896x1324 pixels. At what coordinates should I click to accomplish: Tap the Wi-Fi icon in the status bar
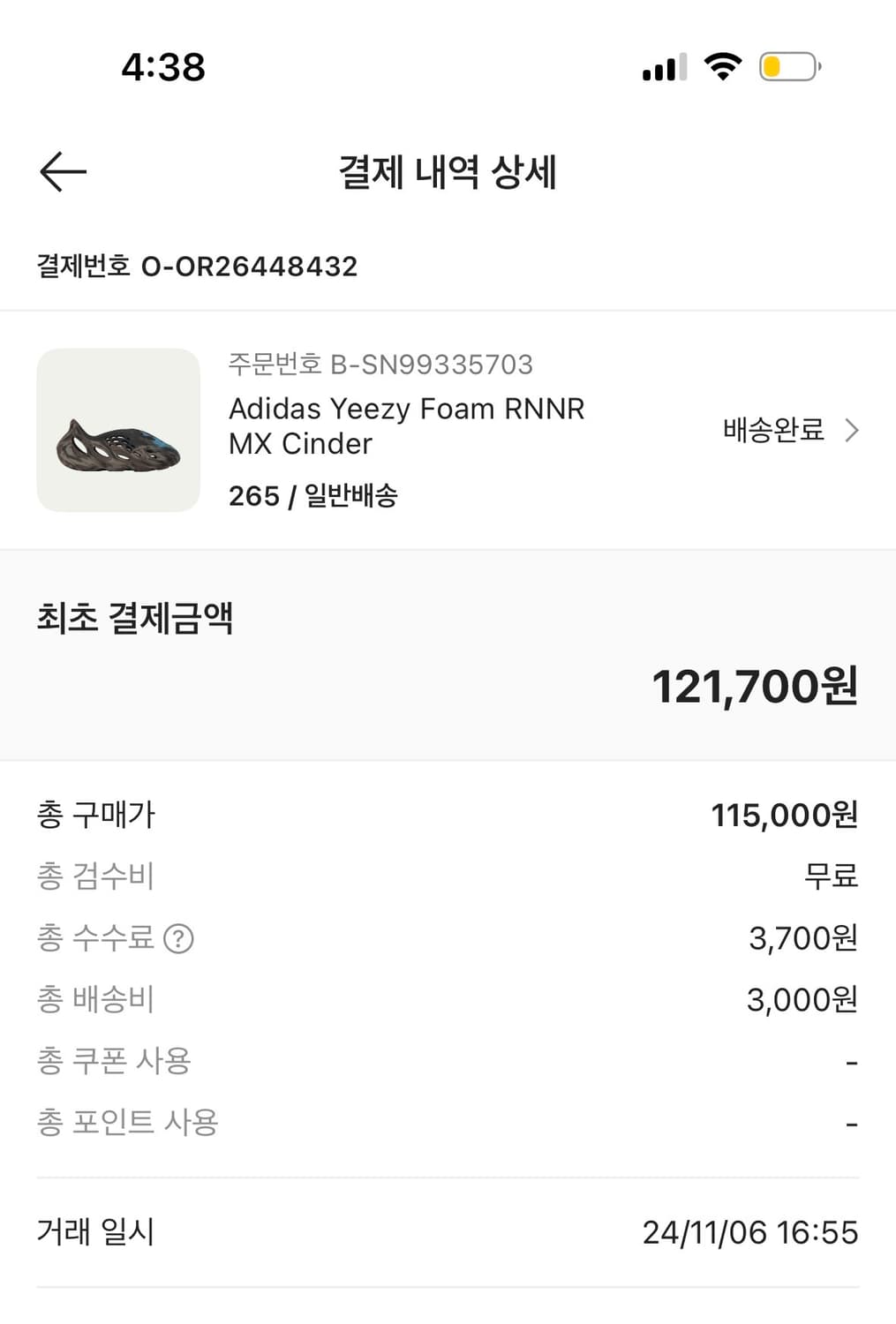point(722,67)
